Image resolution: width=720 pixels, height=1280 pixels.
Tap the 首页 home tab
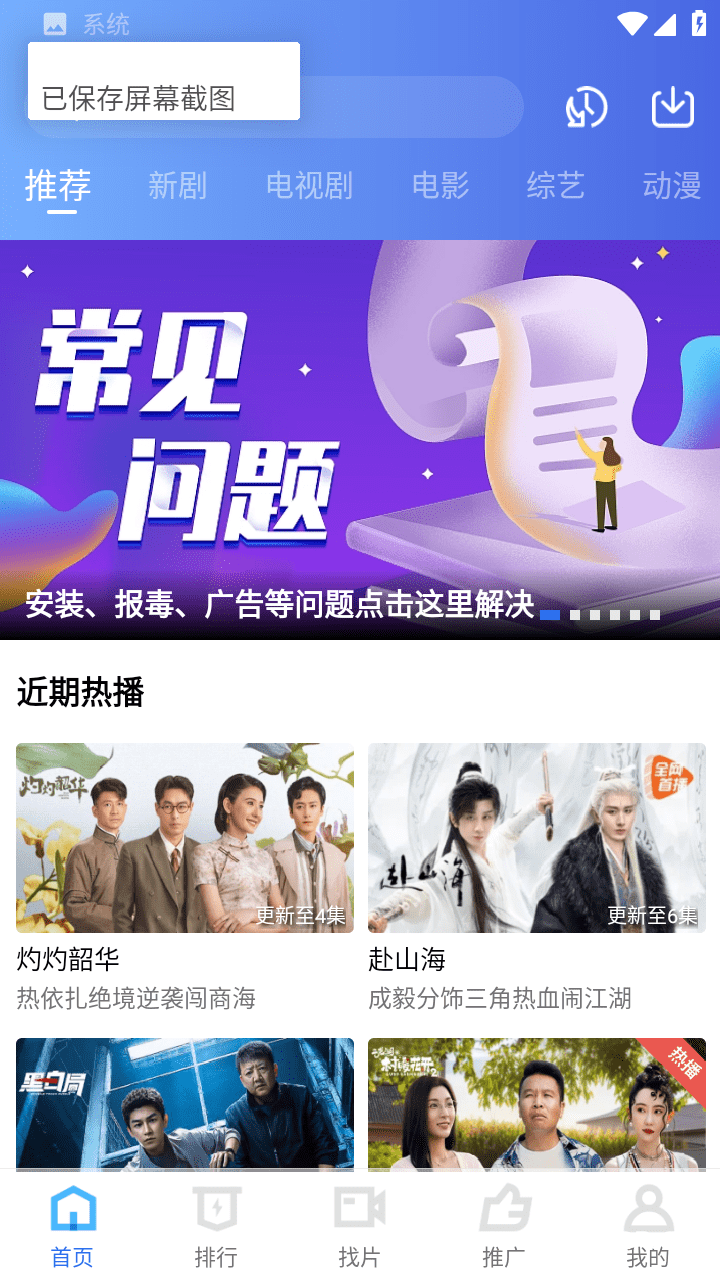pyautogui.click(x=73, y=1226)
